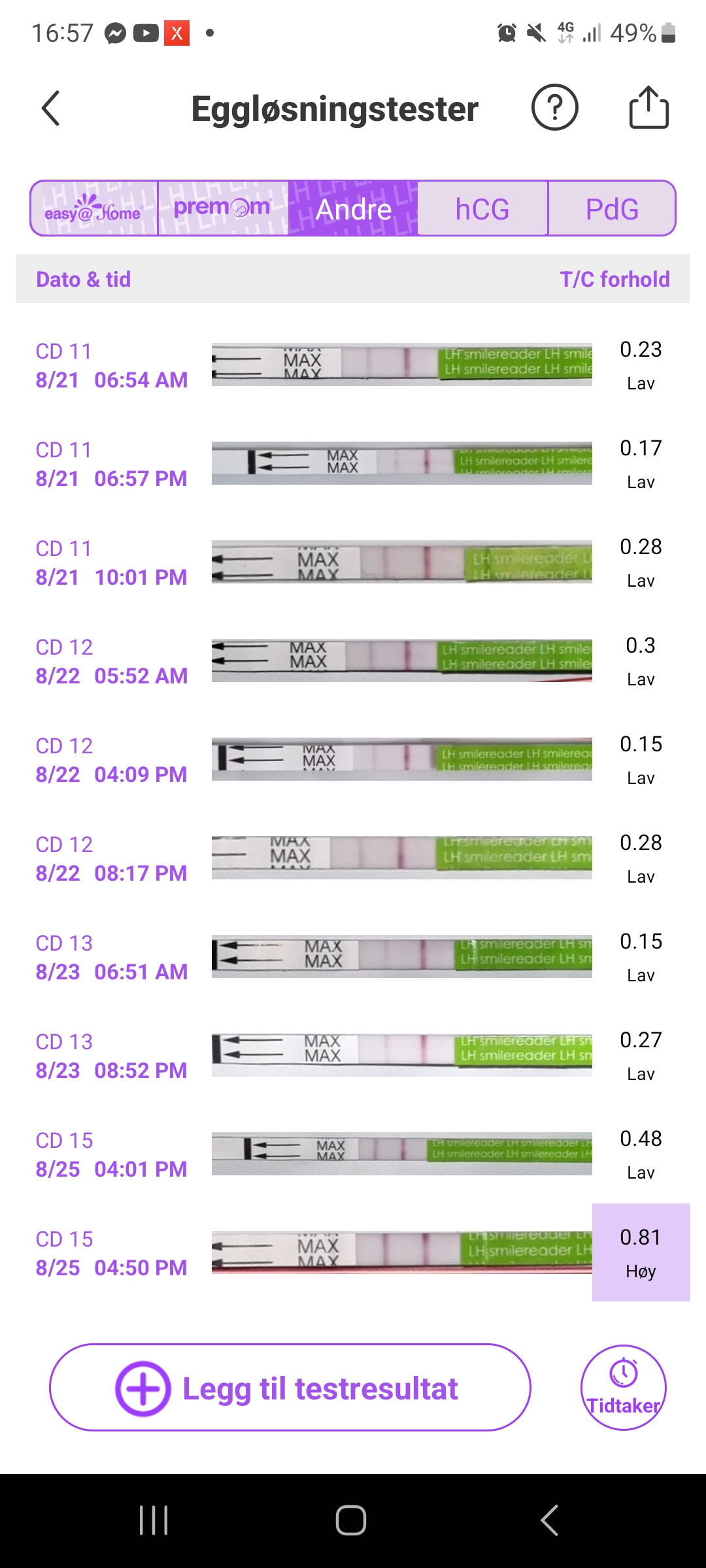The width and height of the screenshot is (706, 1568).
Task: View the 8/23 08:52 PM test entry
Action: 353,1056
